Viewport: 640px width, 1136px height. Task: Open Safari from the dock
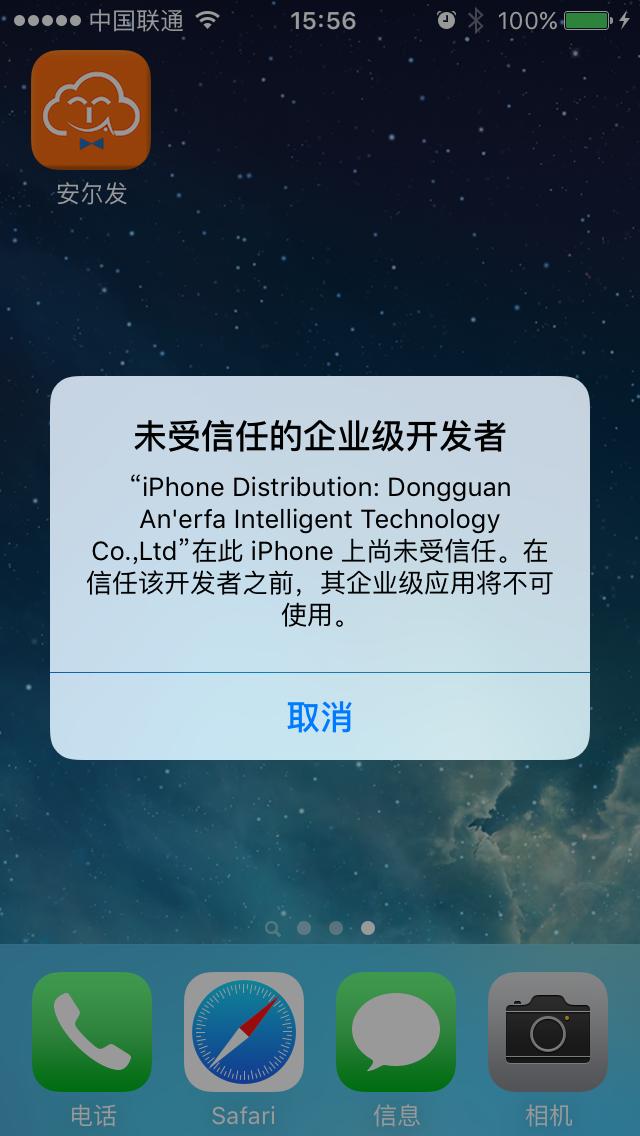244,1032
